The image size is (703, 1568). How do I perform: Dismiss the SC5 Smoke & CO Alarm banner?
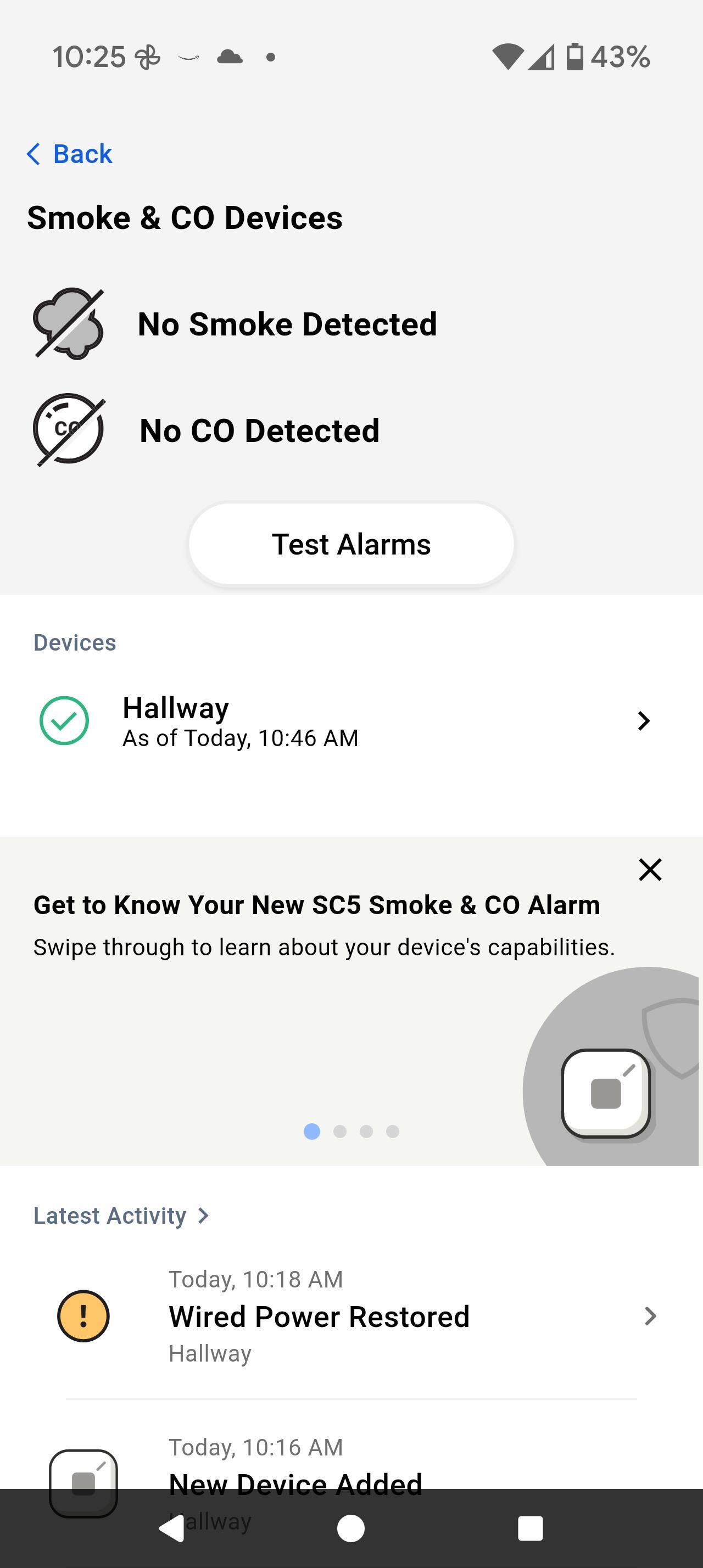coord(649,870)
